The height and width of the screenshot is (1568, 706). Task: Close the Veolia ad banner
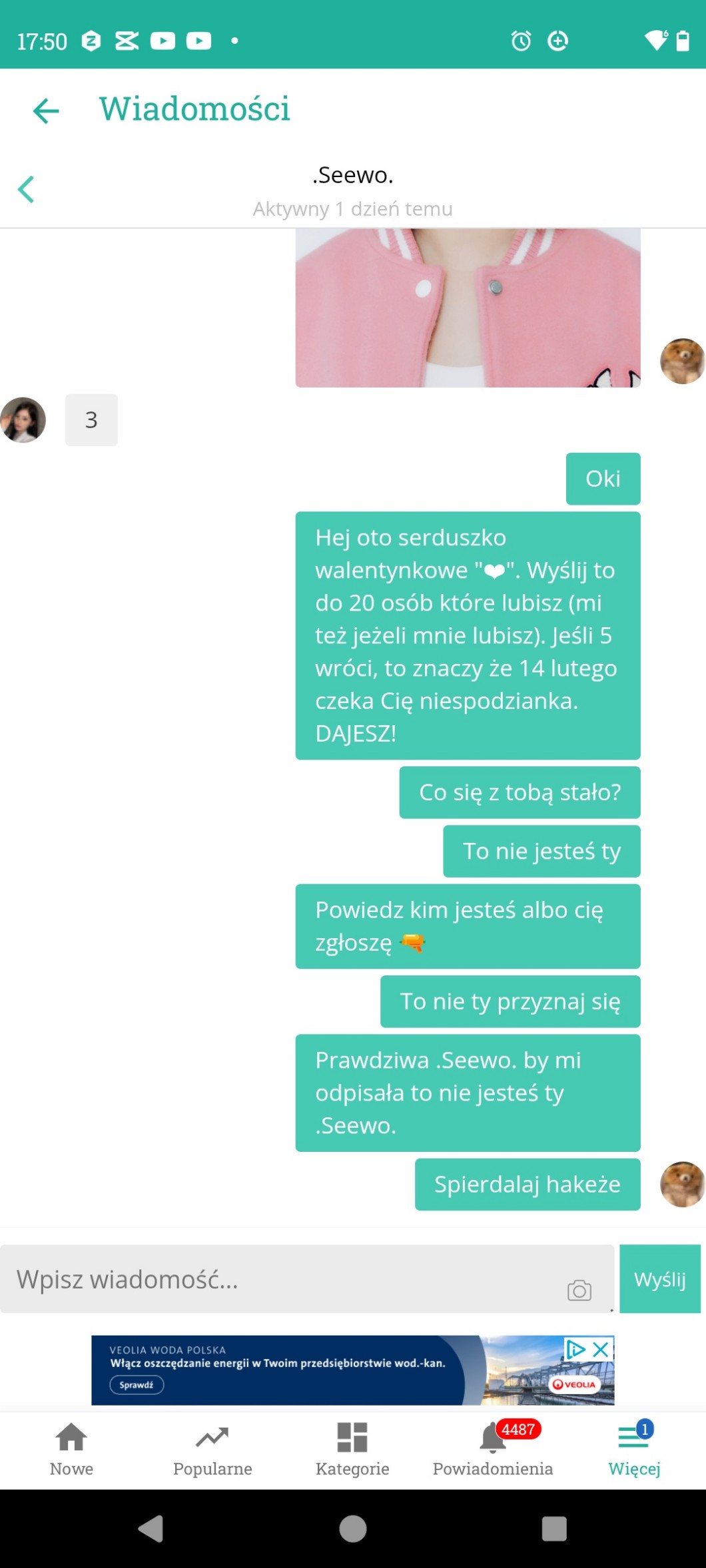[x=601, y=1350]
